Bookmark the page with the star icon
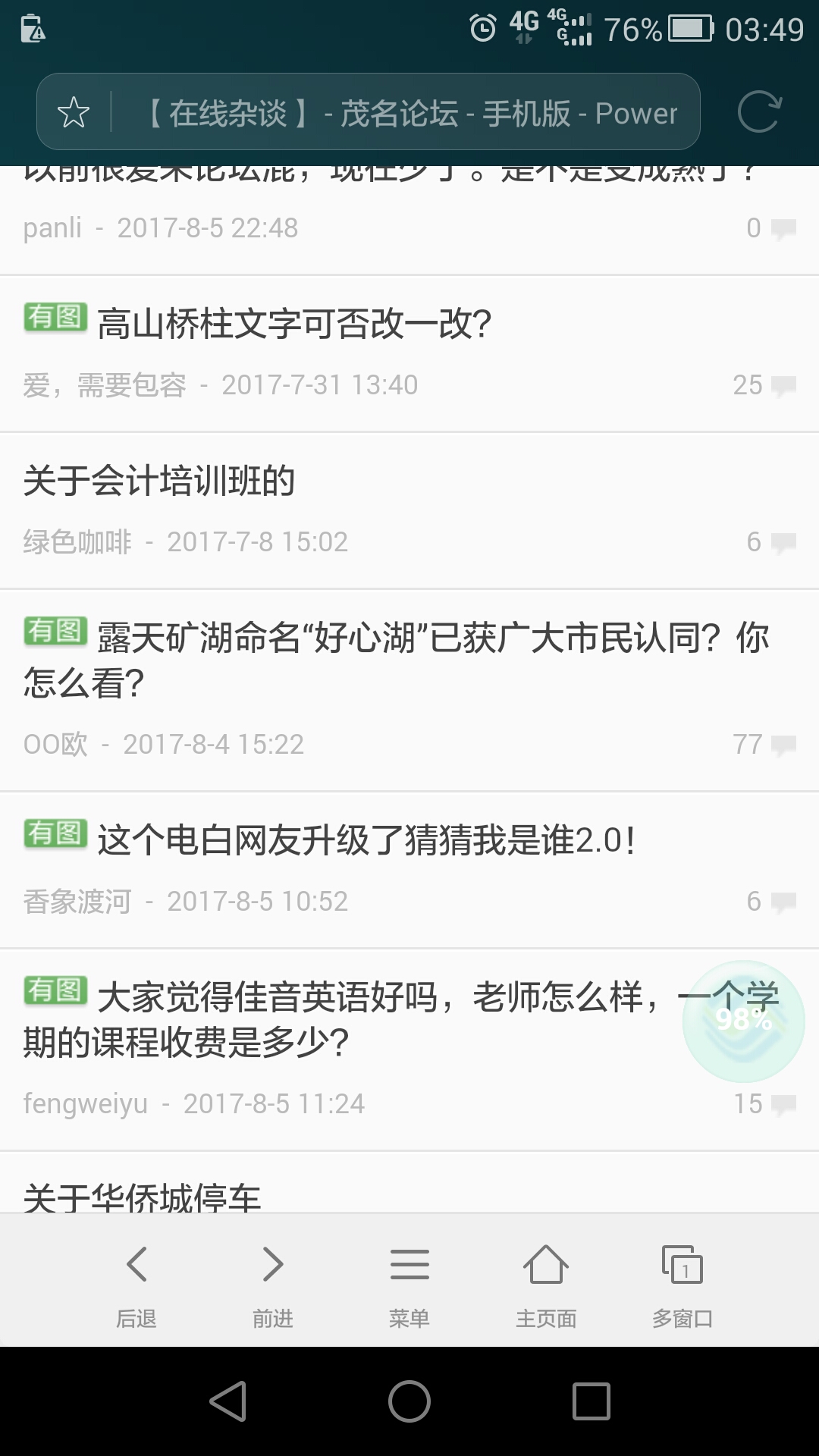Viewport: 819px width, 1456px height. (x=74, y=111)
